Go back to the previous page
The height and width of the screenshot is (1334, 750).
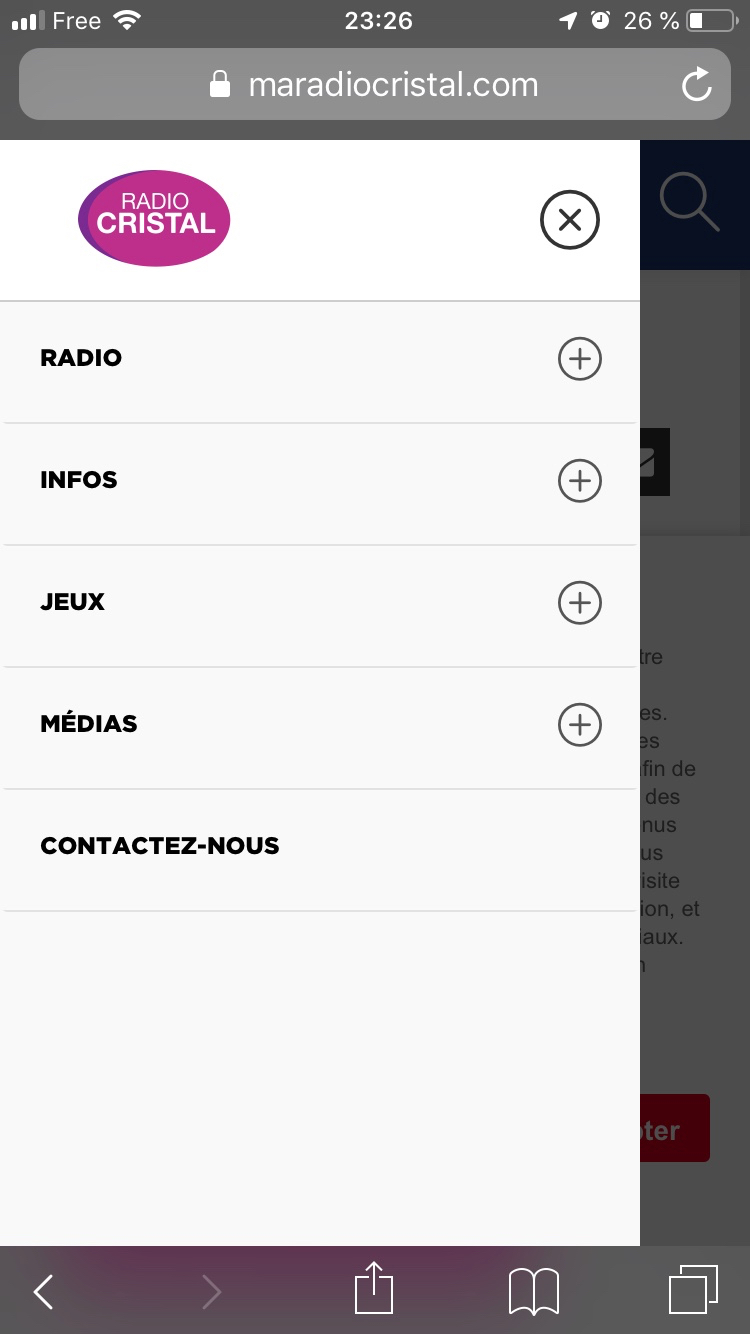[43, 1292]
